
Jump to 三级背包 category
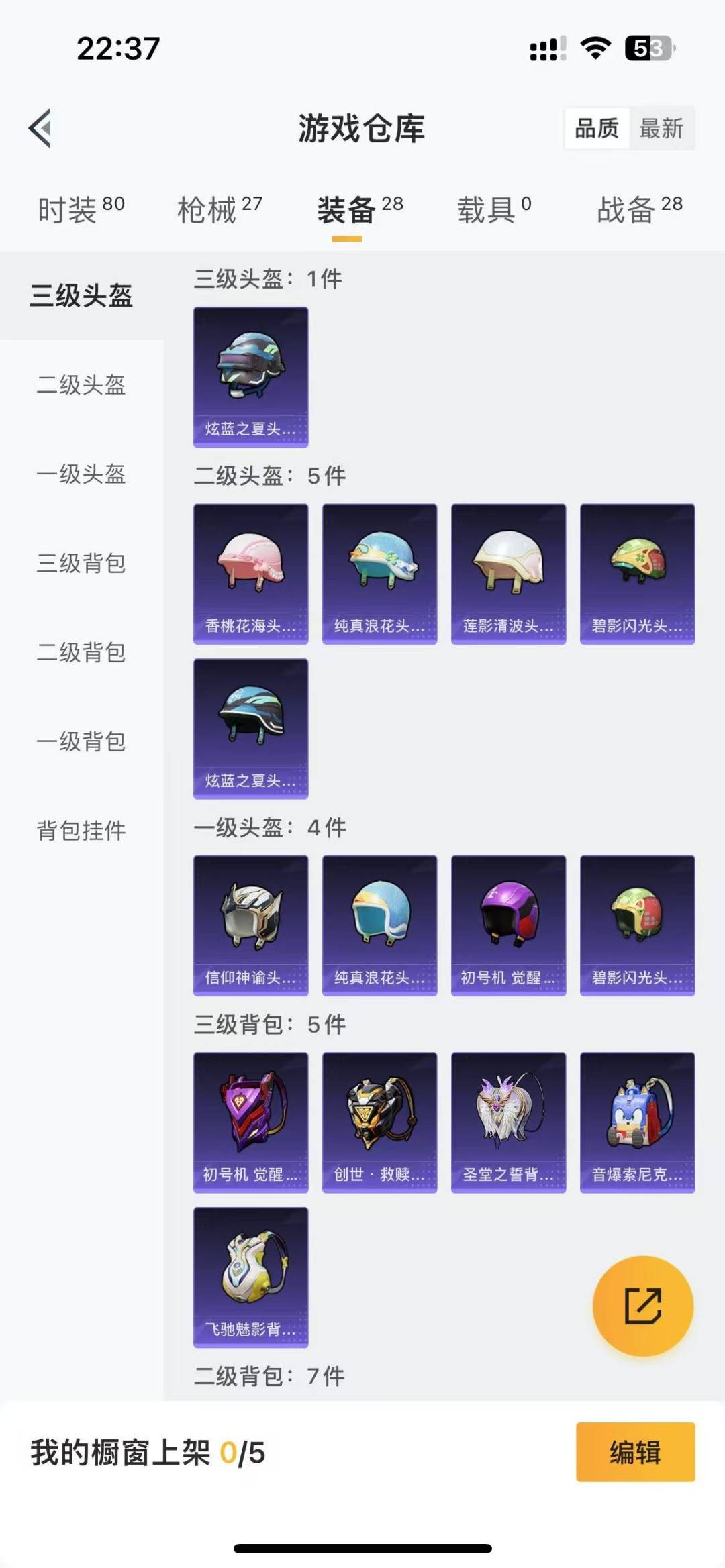pyautogui.click(x=81, y=563)
